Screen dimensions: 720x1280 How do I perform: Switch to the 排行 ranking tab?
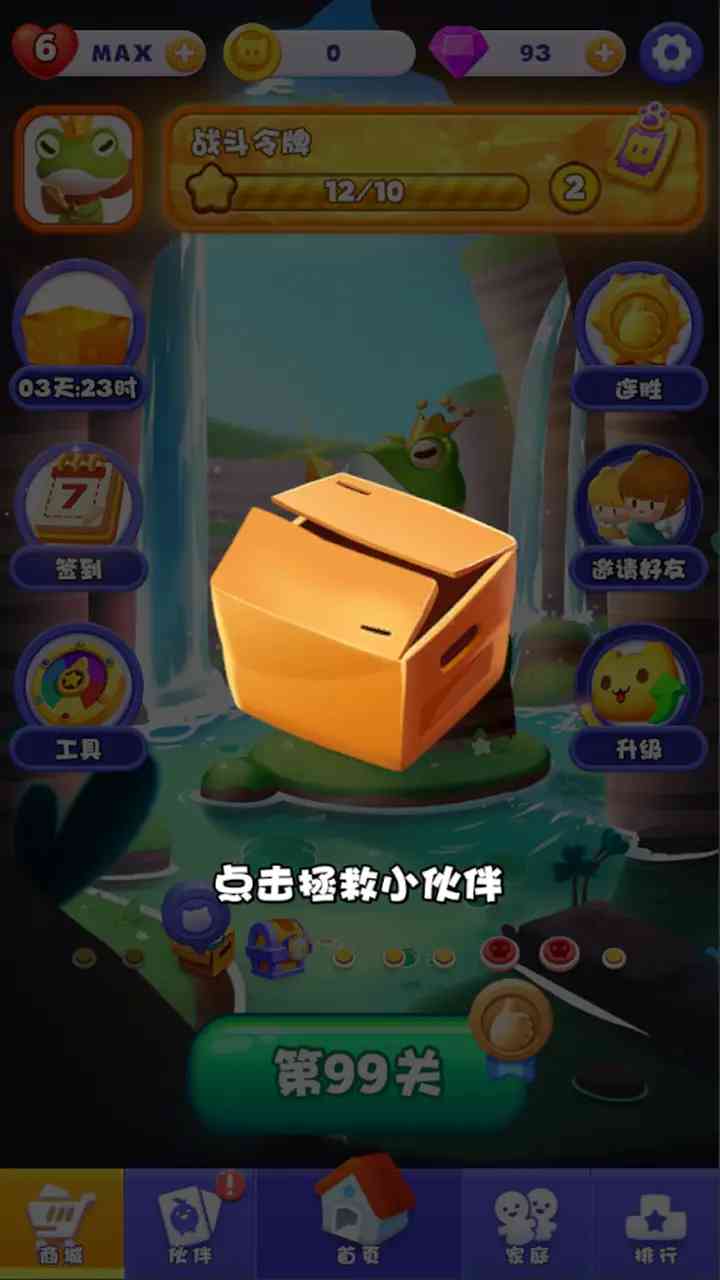pos(655,1223)
